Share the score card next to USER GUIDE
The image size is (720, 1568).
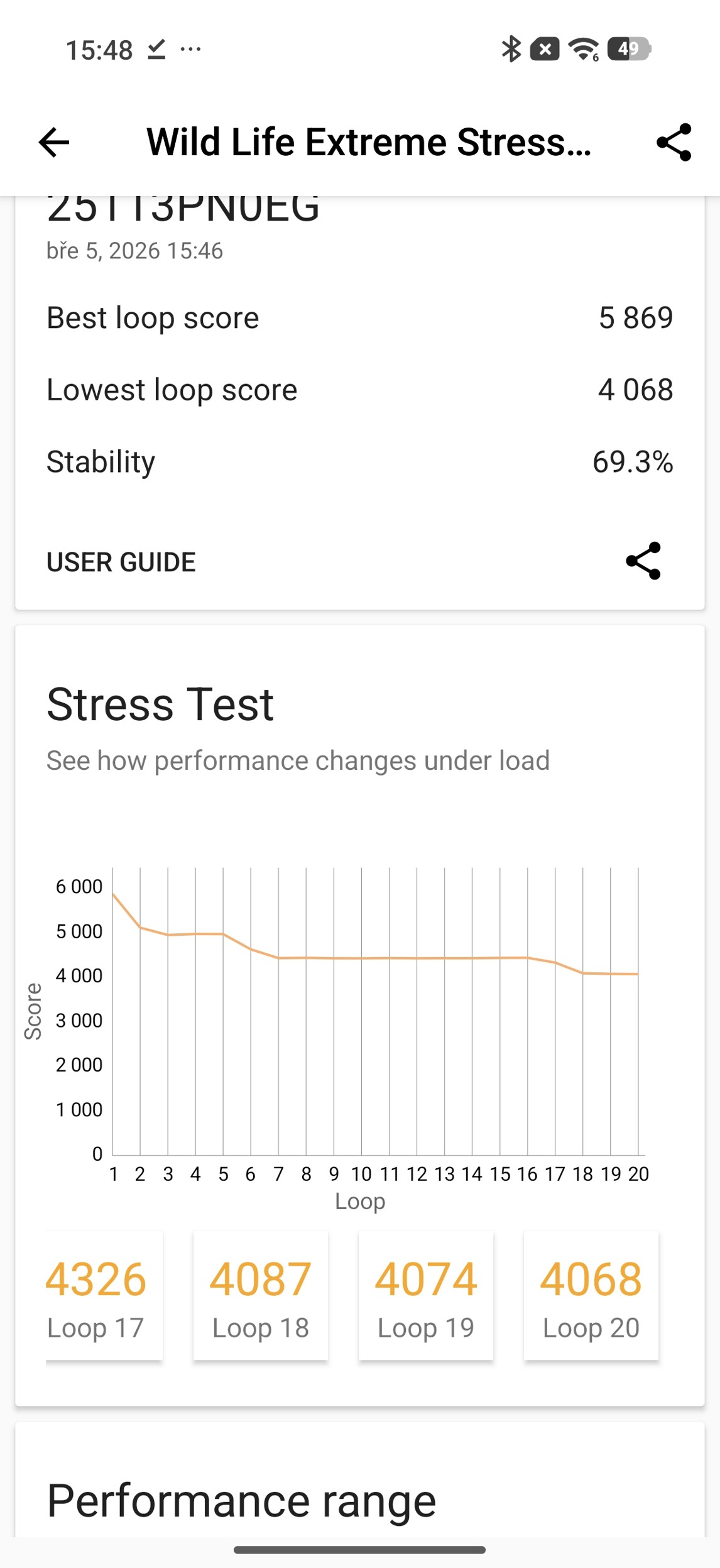(x=643, y=561)
